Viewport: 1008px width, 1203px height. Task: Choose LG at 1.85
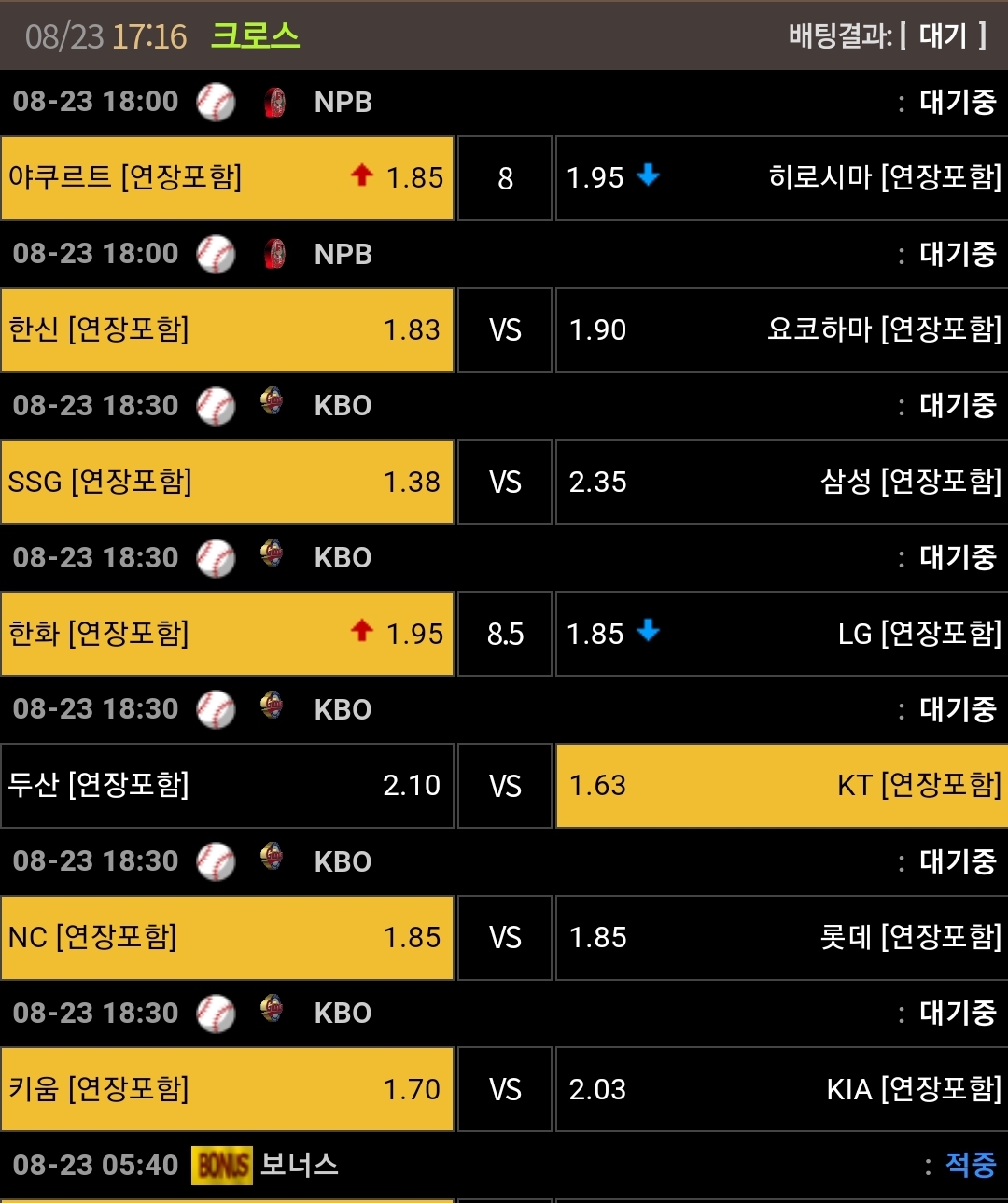point(782,634)
